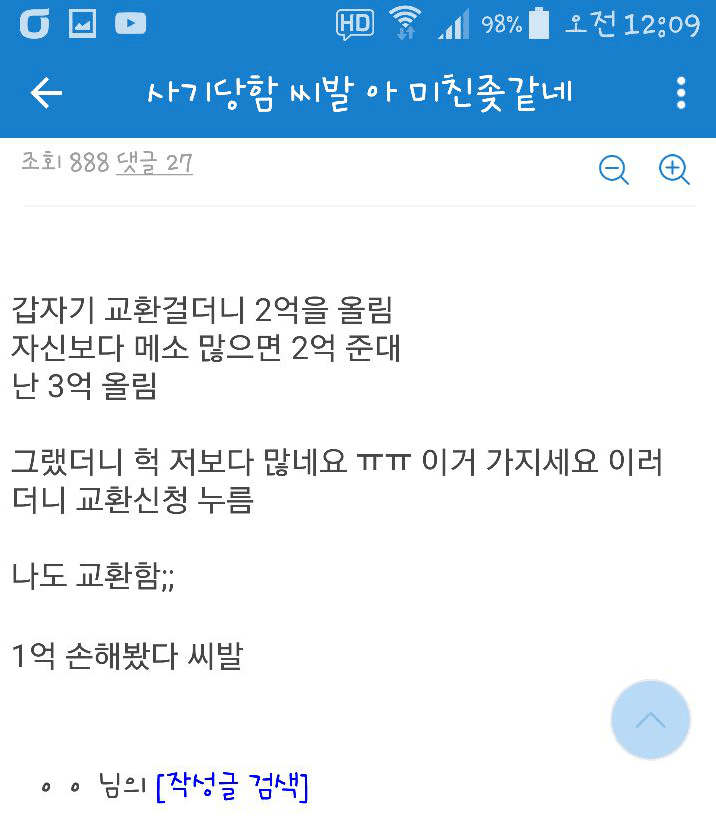This screenshot has width=716, height=835.
Task: Increase text size with the zoom-in magnifier
Action: point(675,170)
